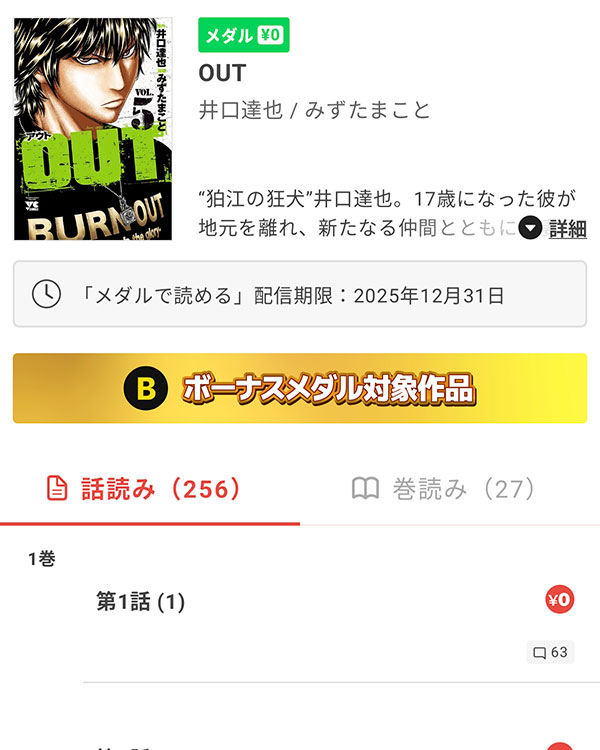
Task: View the 63 comments on 第1話
Action: pyautogui.click(x=550, y=653)
